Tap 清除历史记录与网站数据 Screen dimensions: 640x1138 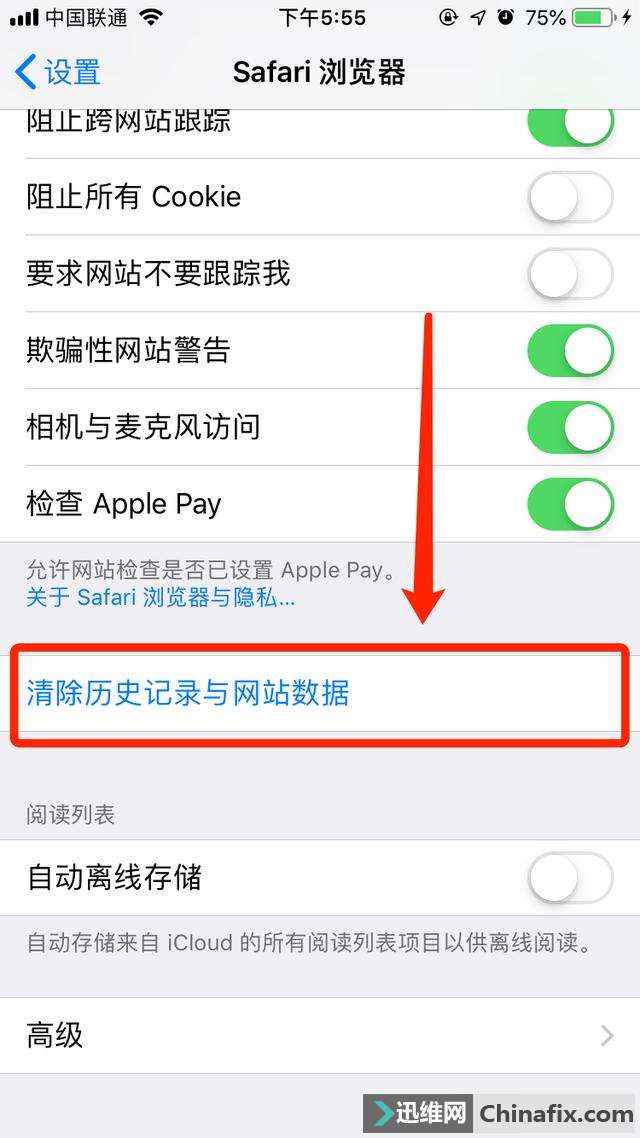click(x=320, y=693)
